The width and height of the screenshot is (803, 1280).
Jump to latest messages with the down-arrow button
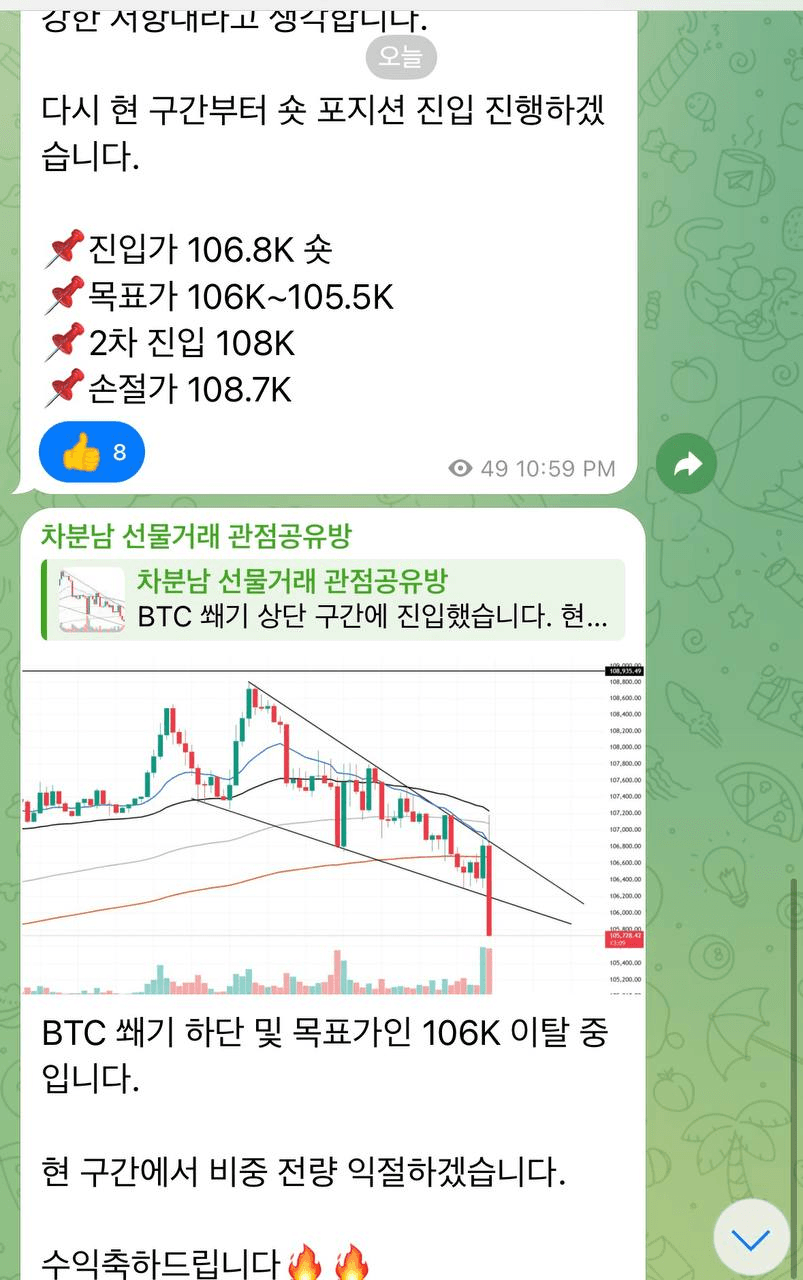(750, 1239)
